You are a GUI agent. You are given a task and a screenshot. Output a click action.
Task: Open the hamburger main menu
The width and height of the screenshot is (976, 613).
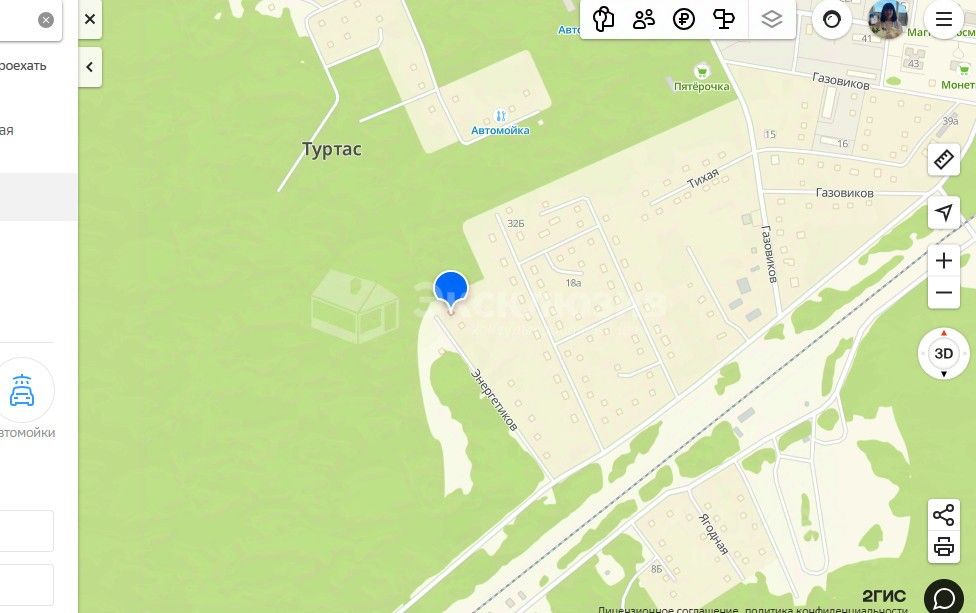click(x=943, y=19)
